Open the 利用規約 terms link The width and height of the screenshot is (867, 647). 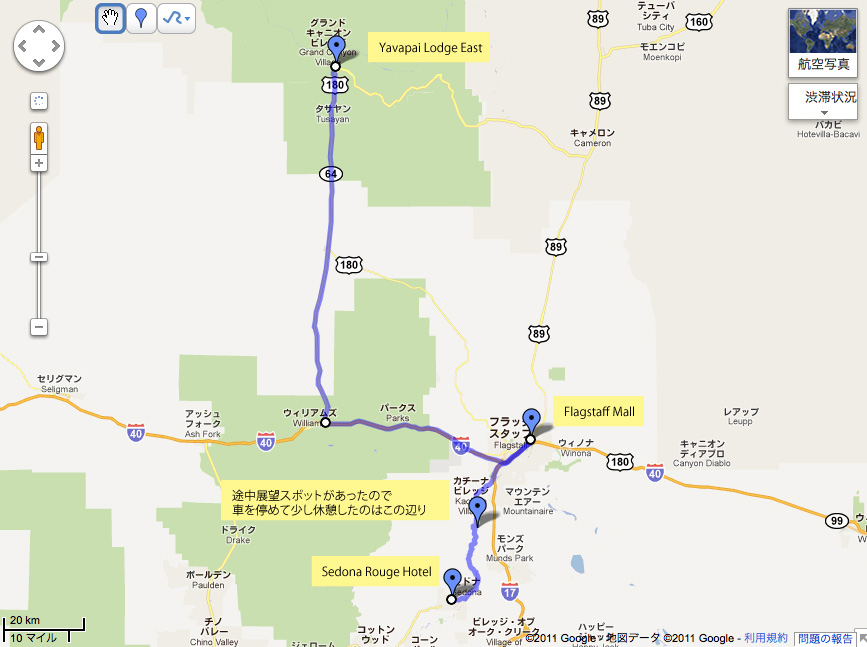765,638
